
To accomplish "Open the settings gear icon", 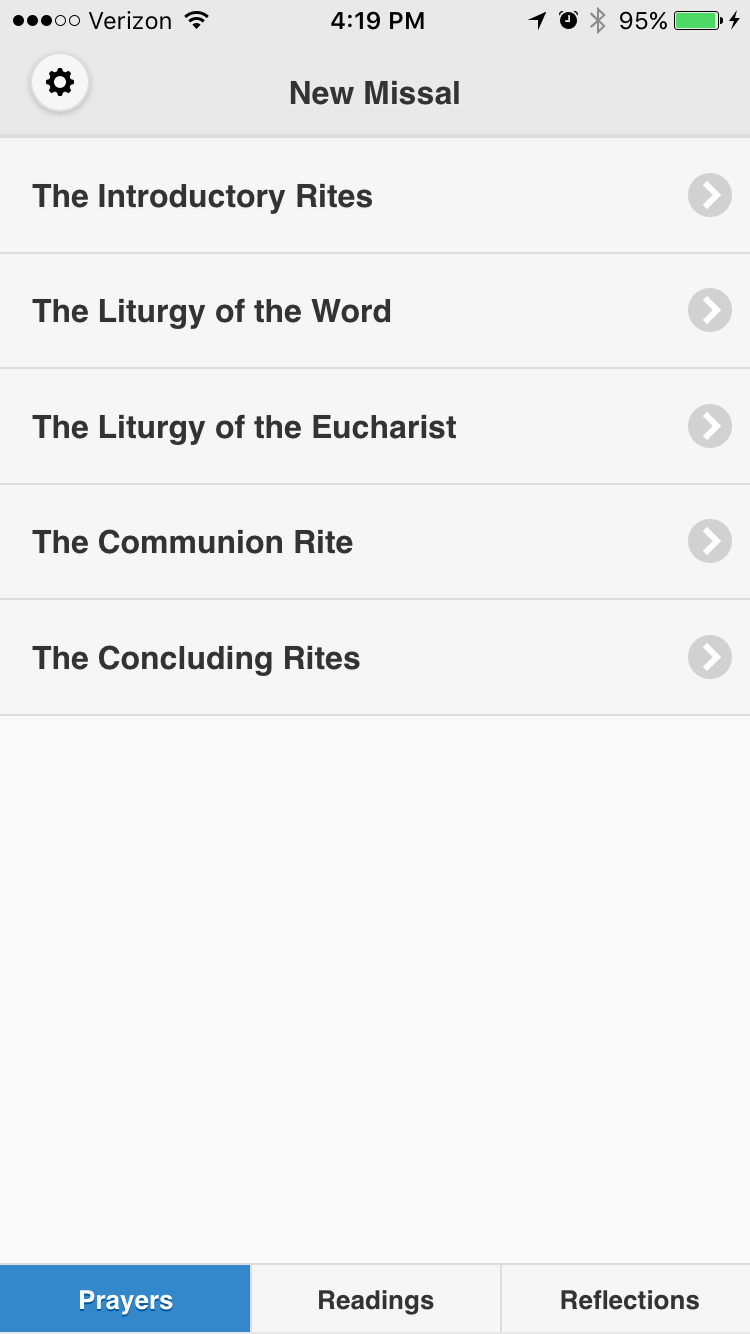I will pyautogui.click(x=60, y=83).
